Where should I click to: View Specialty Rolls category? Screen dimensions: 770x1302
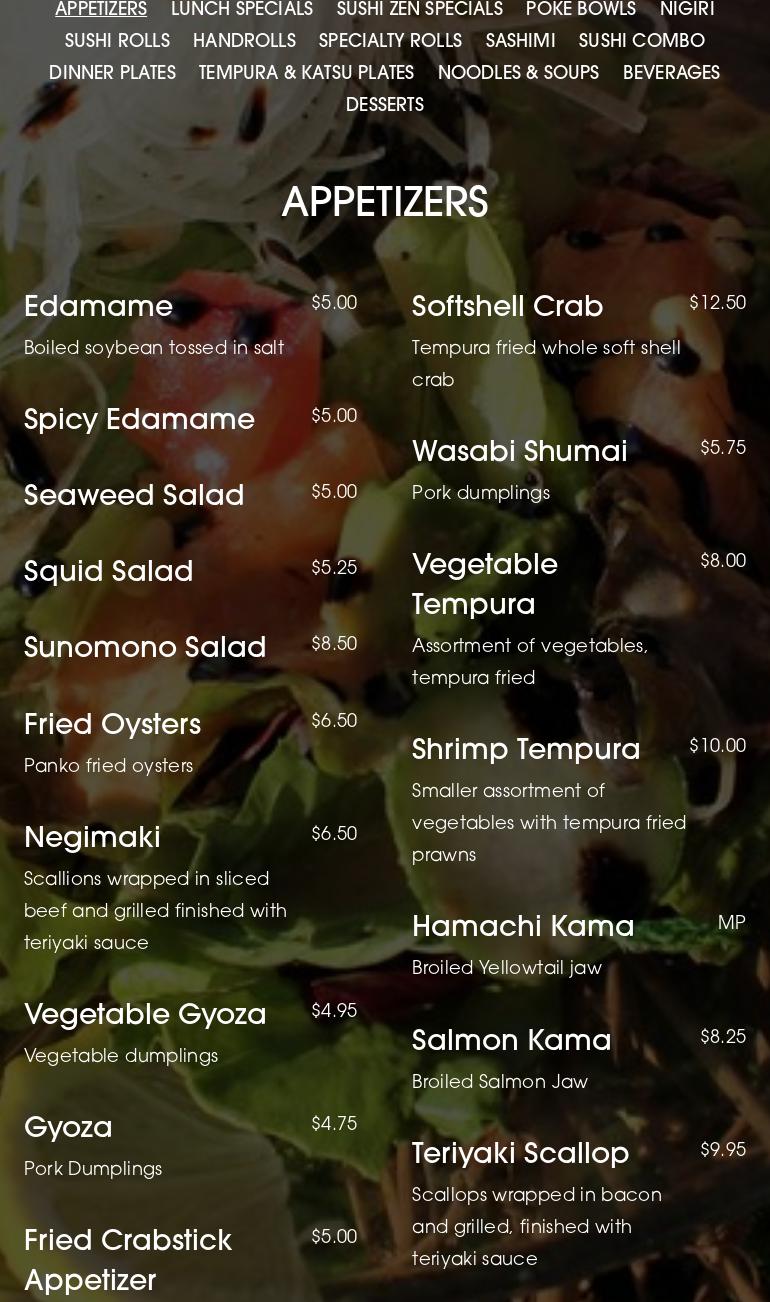390,41
